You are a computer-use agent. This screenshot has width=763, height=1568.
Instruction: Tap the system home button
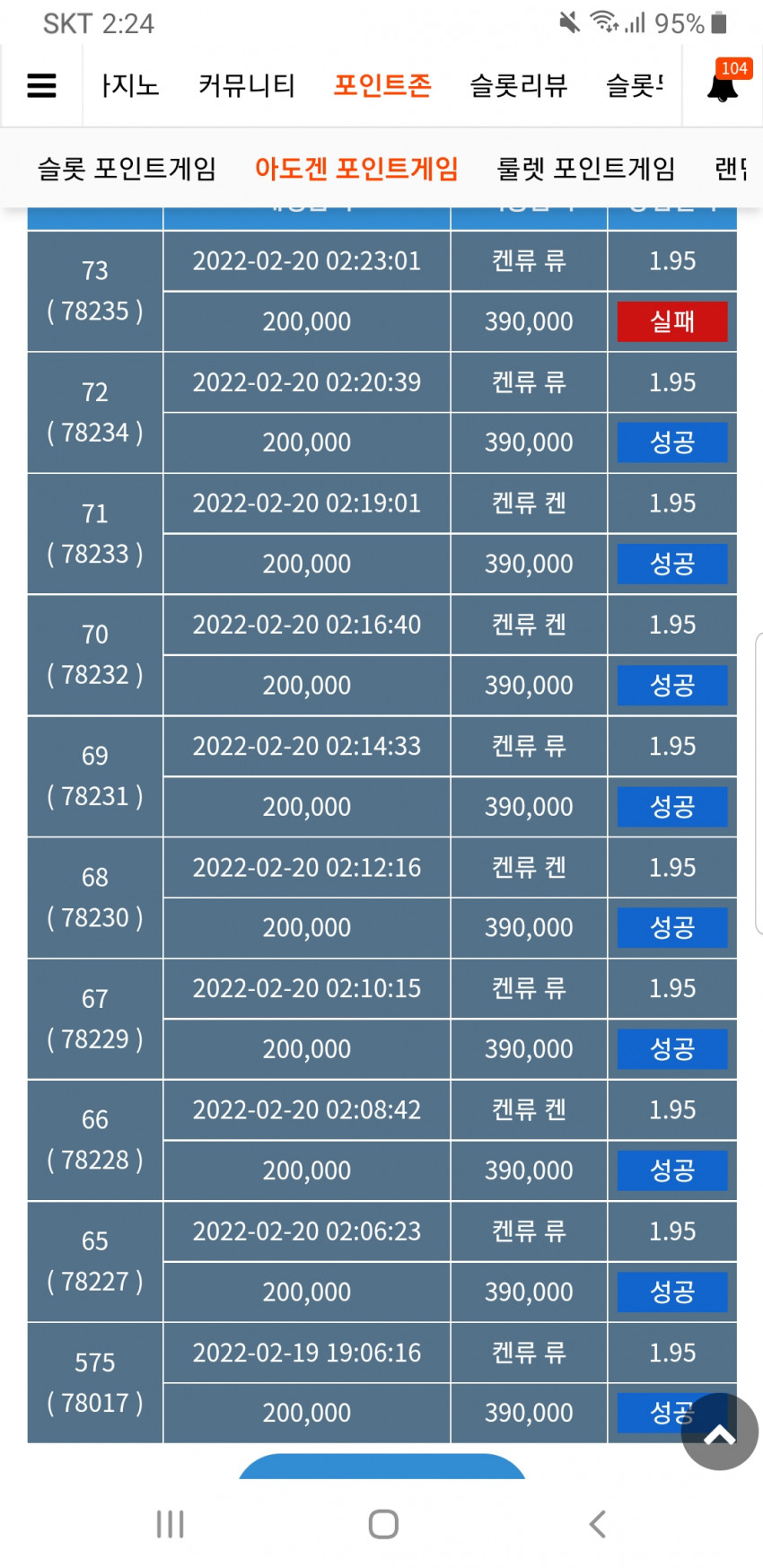(x=383, y=1524)
